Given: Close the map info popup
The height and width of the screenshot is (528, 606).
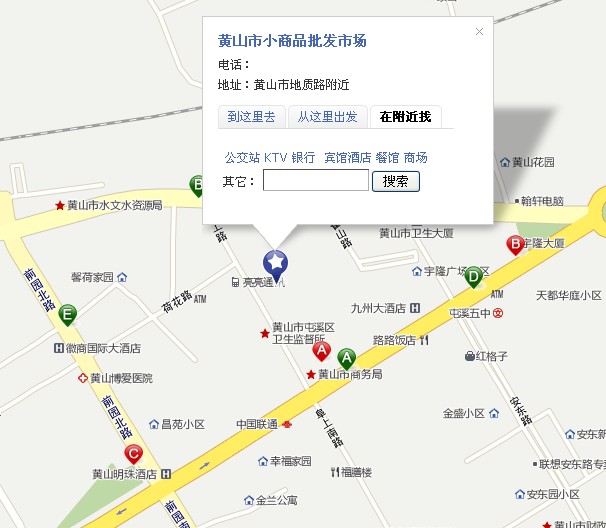Looking at the screenshot, I should (479, 32).
